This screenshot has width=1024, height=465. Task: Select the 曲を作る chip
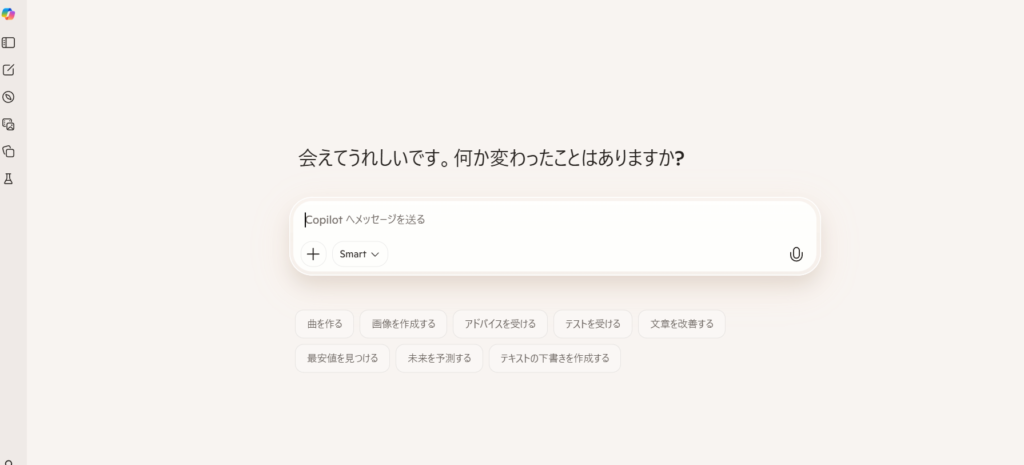(x=324, y=324)
